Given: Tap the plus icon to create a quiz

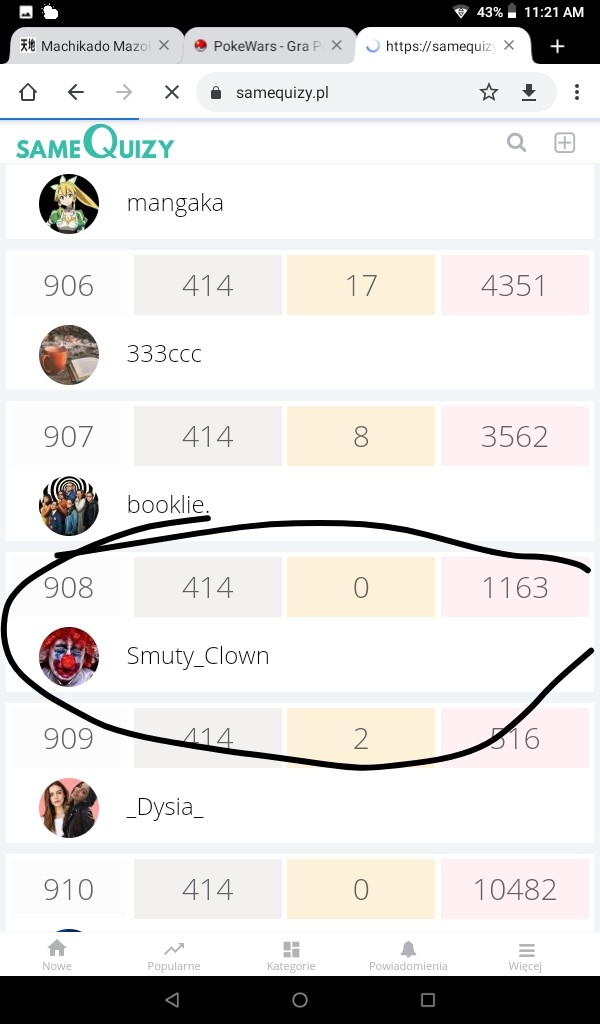Looking at the screenshot, I should pos(565,143).
